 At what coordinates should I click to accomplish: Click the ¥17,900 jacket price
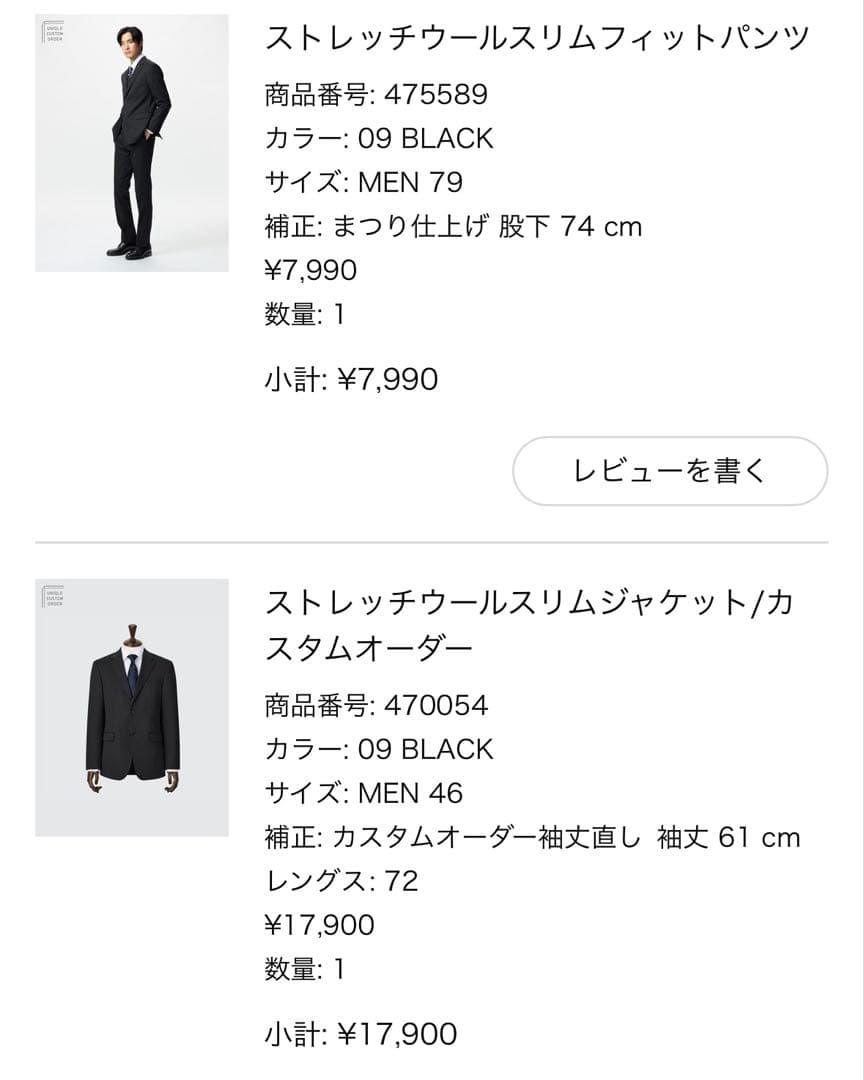320,925
